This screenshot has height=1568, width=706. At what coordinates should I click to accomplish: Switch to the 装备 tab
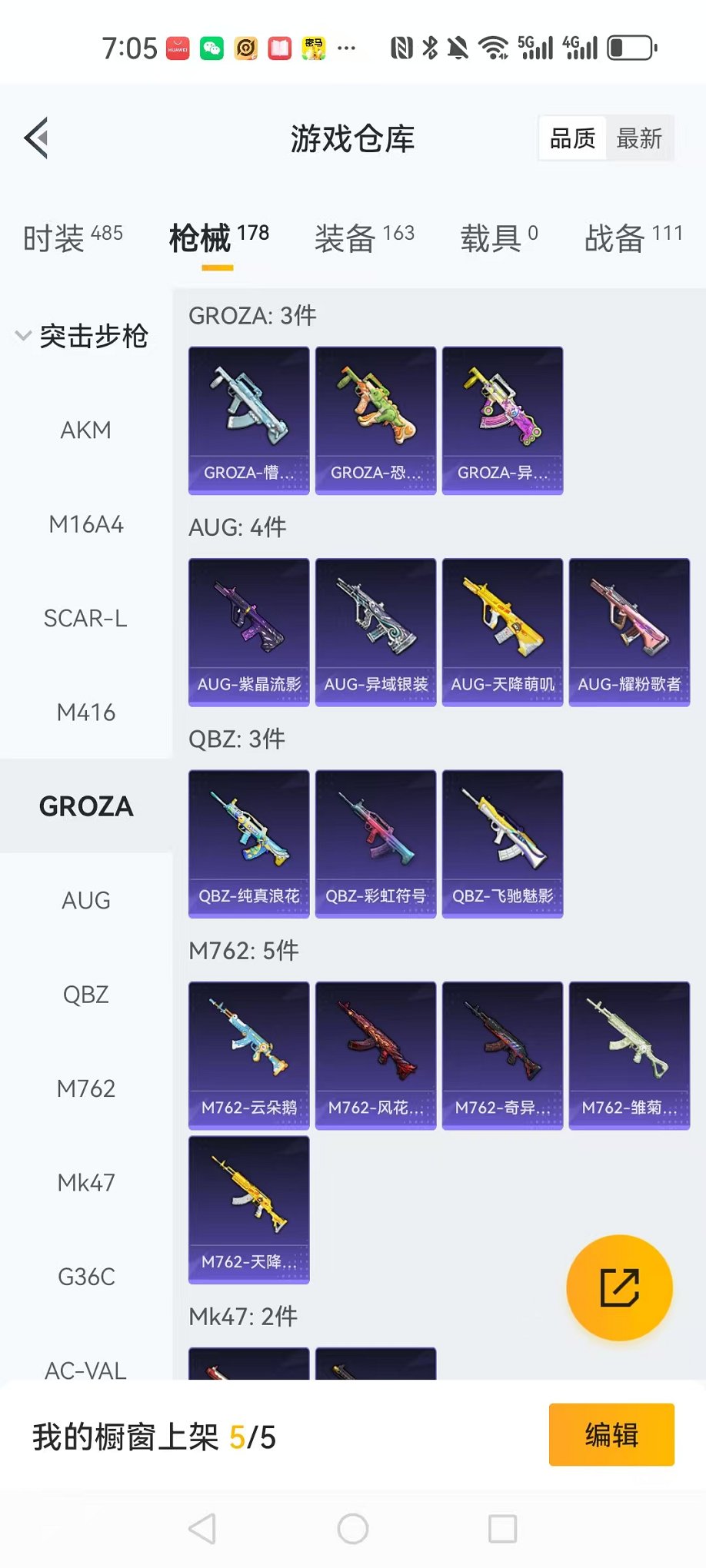point(365,238)
